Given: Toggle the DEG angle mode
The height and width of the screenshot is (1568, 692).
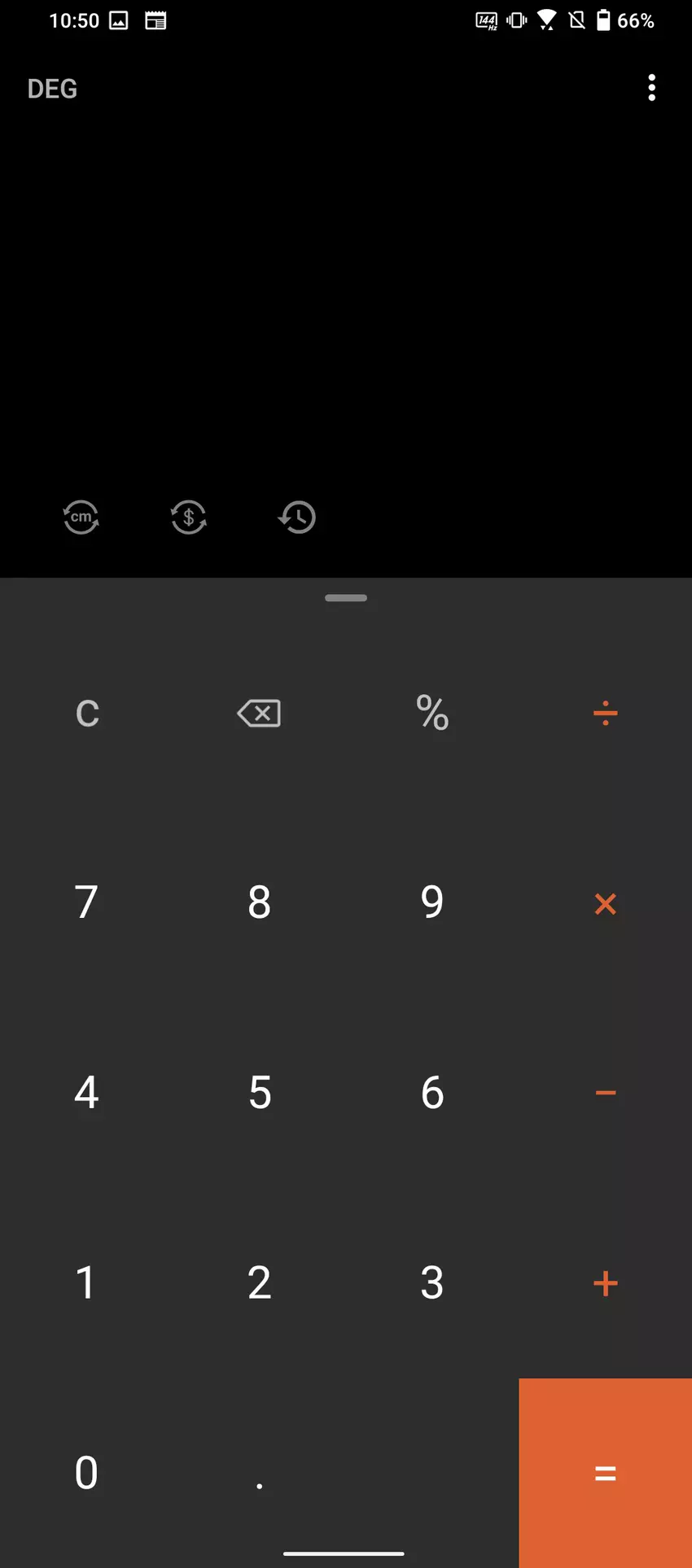Looking at the screenshot, I should pos(52,89).
